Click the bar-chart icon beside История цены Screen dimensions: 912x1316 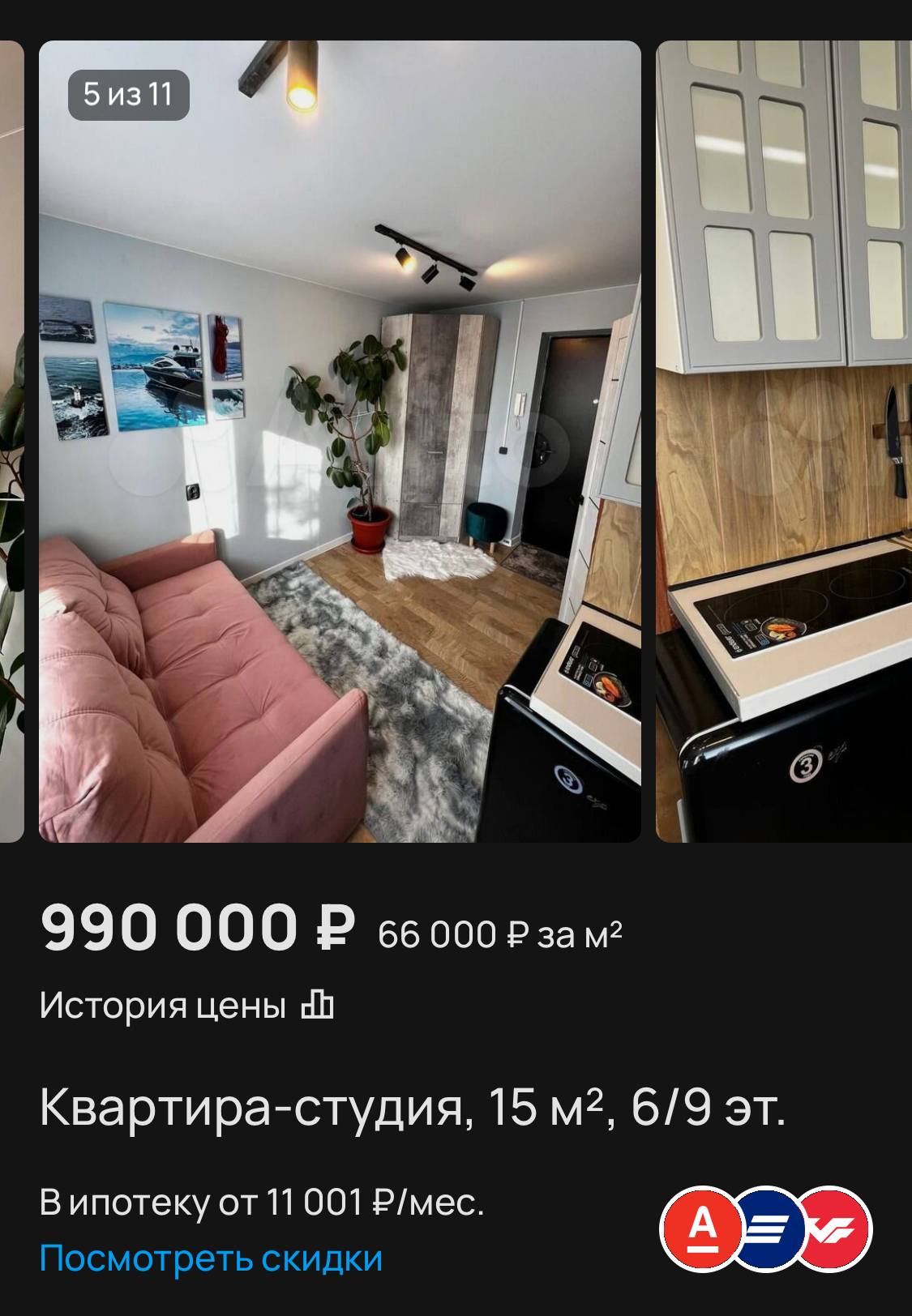tap(318, 1005)
